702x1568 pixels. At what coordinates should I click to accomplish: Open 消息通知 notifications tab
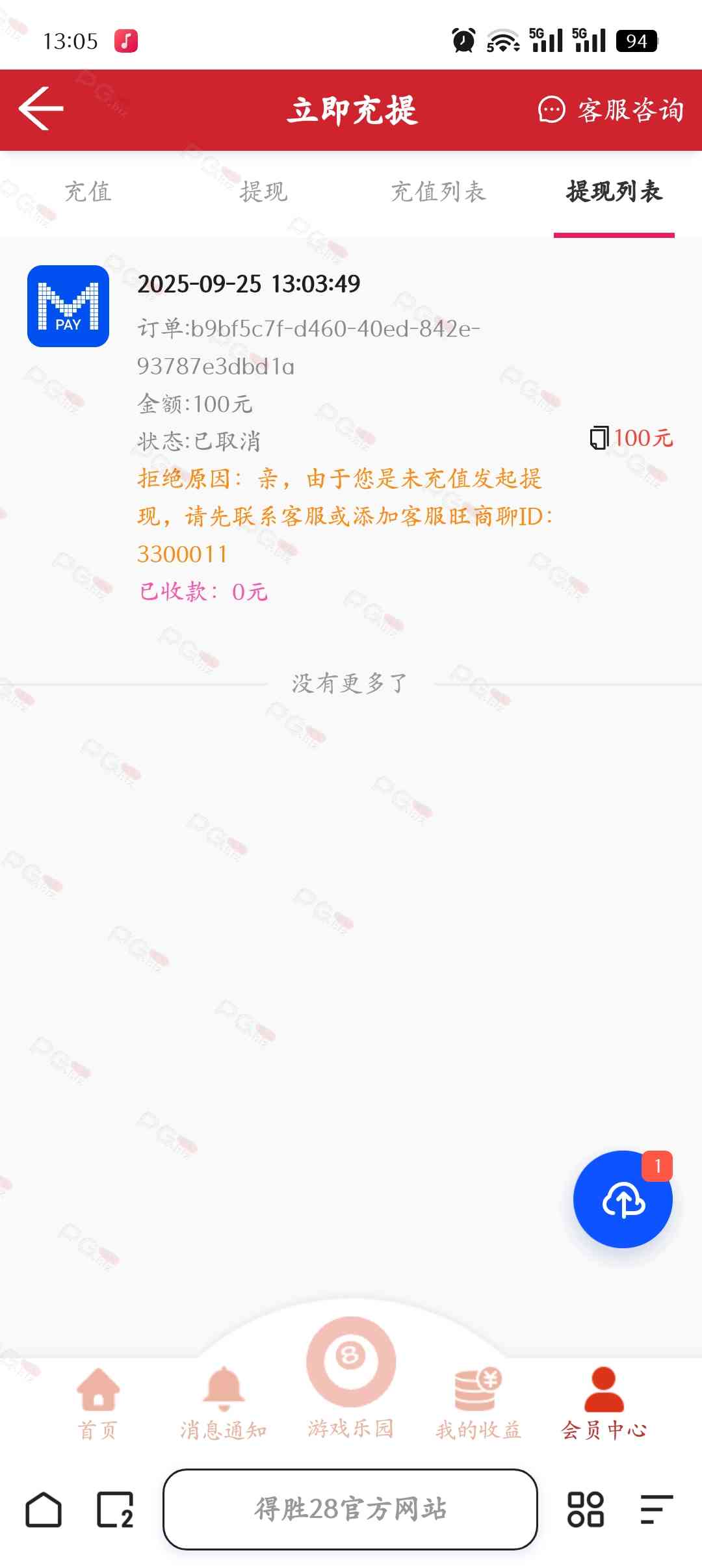[224, 1404]
